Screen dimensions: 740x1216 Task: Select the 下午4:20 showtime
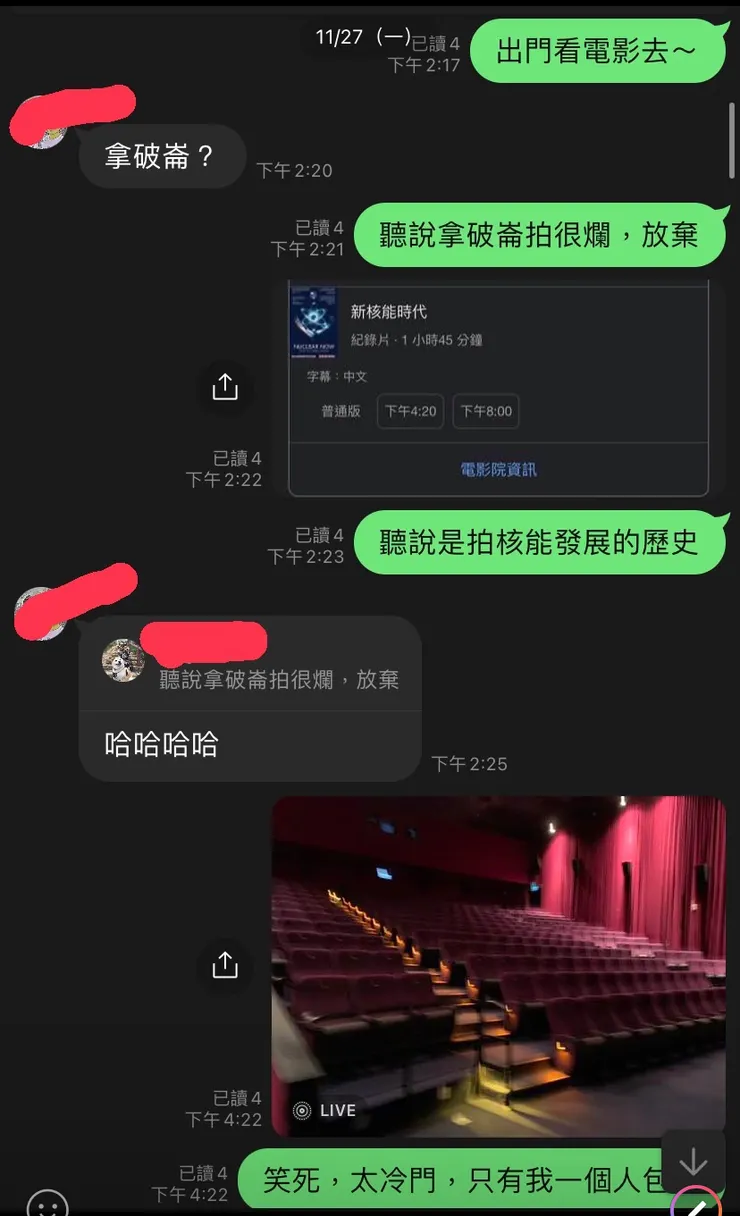click(x=409, y=411)
